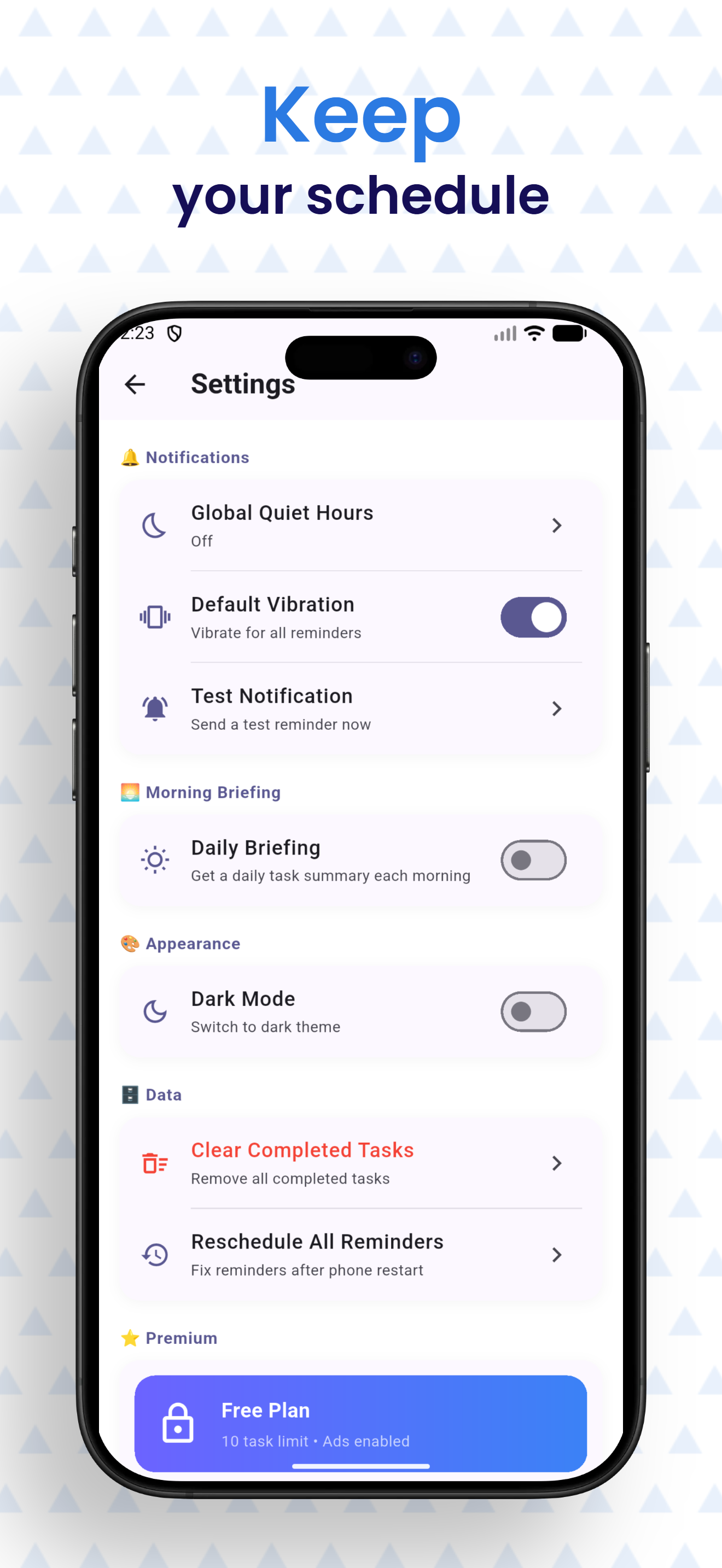Image resolution: width=722 pixels, height=1568 pixels.
Task: Click the history clock icon for Reschedule All Reminders
Action: (x=154, y=1254)
